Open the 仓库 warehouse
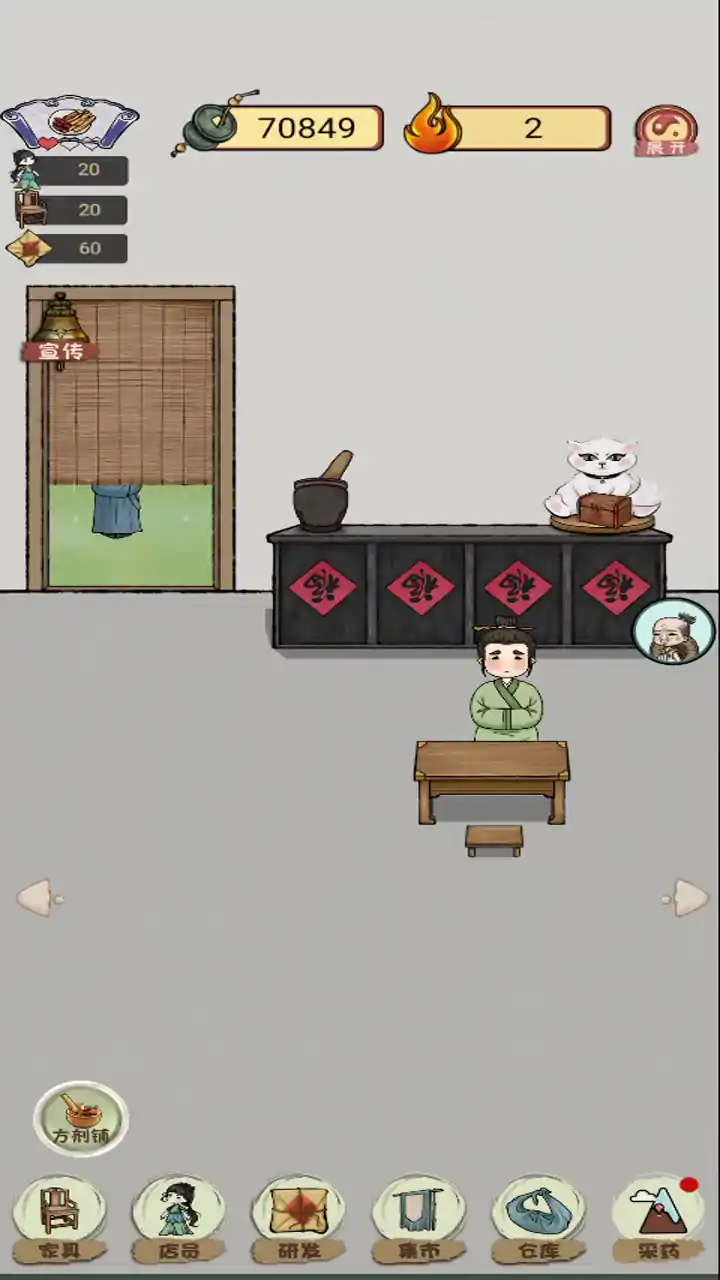The height and width of the screenshot is (1280, 720). pyautogui.click(x=538, y=1217)
